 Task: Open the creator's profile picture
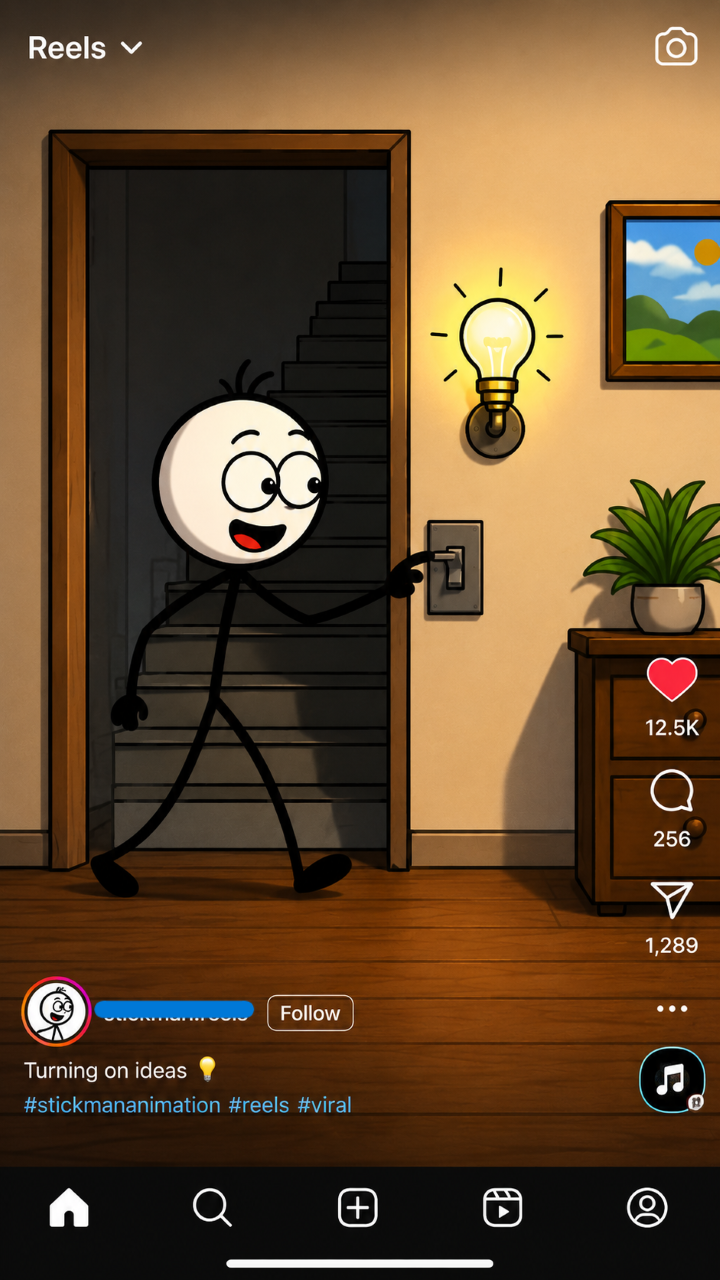click(57, 1012)
